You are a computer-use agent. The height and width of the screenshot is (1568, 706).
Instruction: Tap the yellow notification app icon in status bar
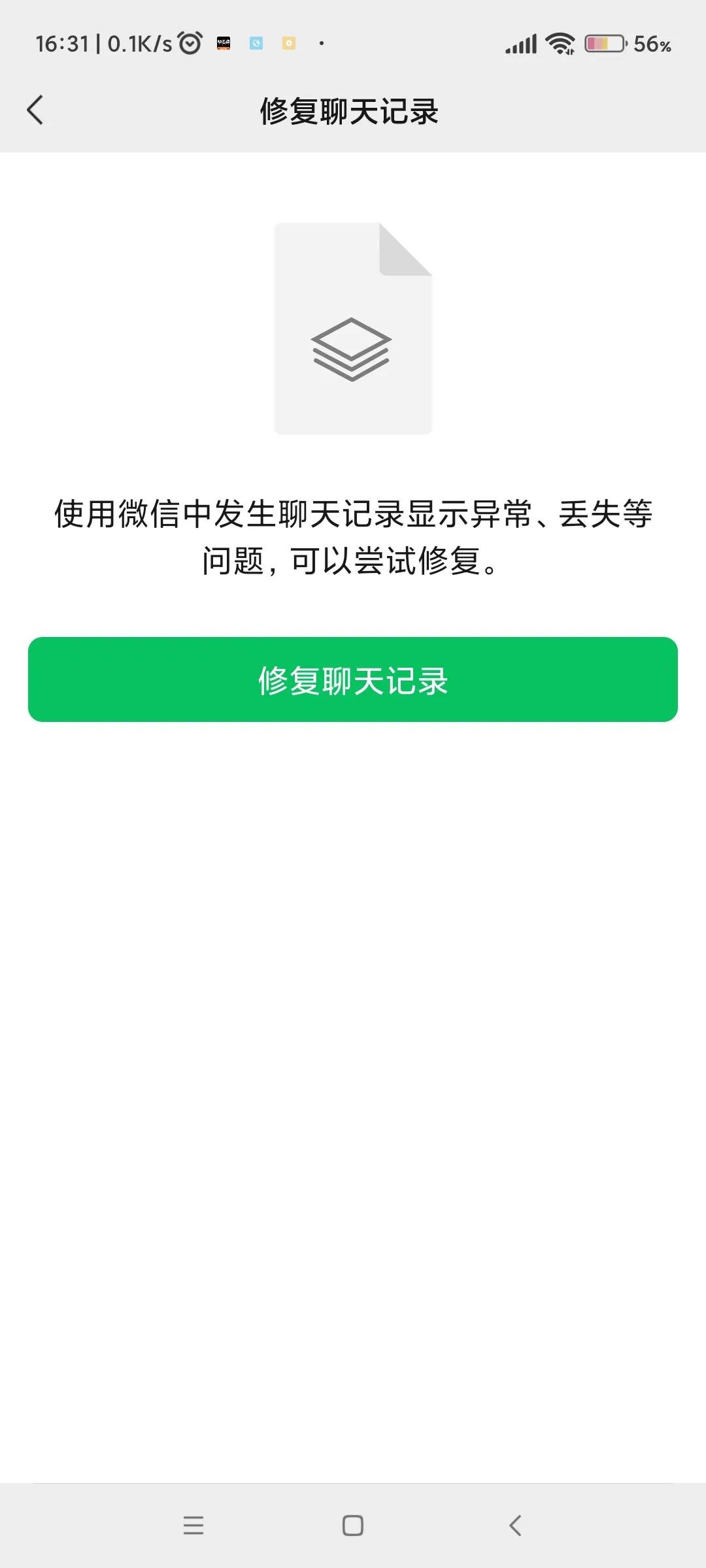pyautogui.click(x=288, y=42)
